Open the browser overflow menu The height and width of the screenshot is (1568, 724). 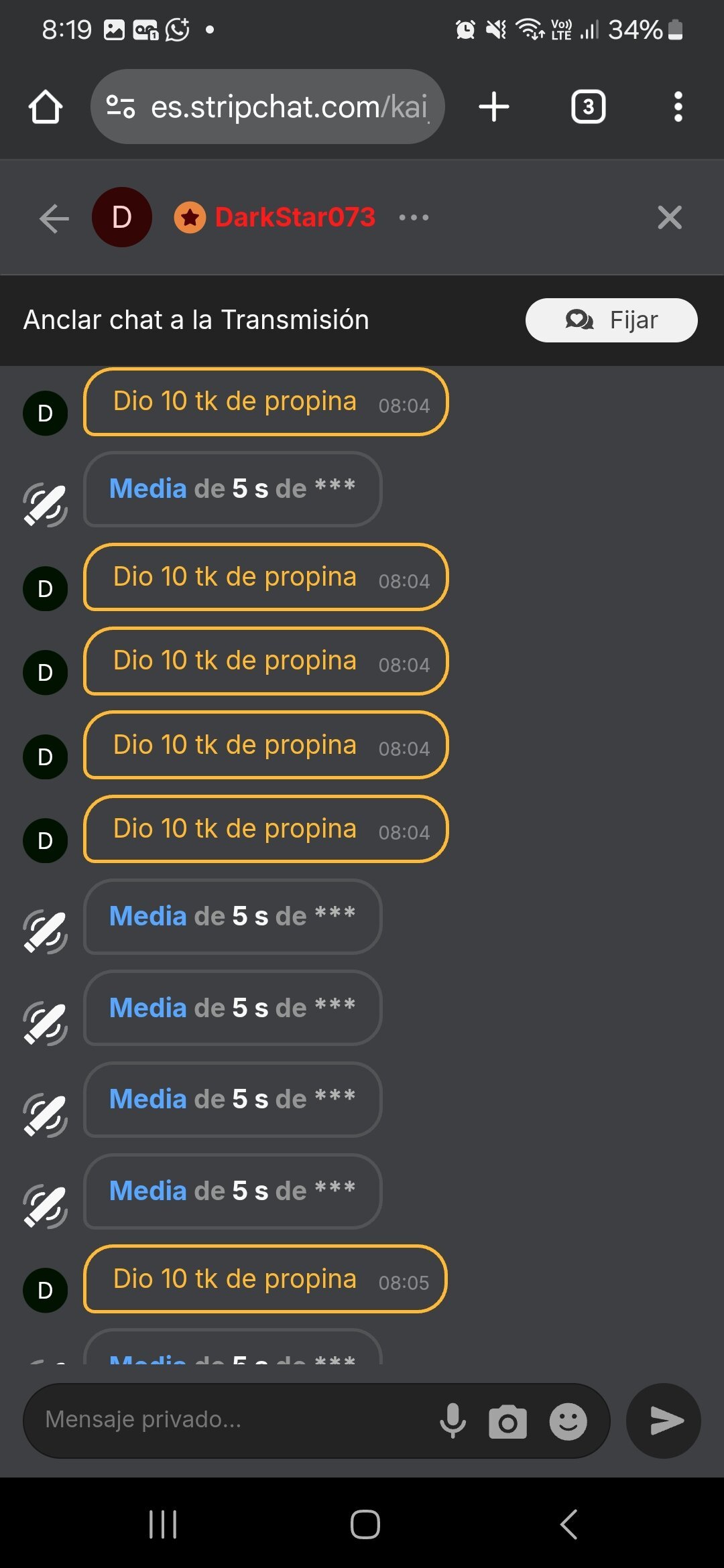(x=678, y=107)
